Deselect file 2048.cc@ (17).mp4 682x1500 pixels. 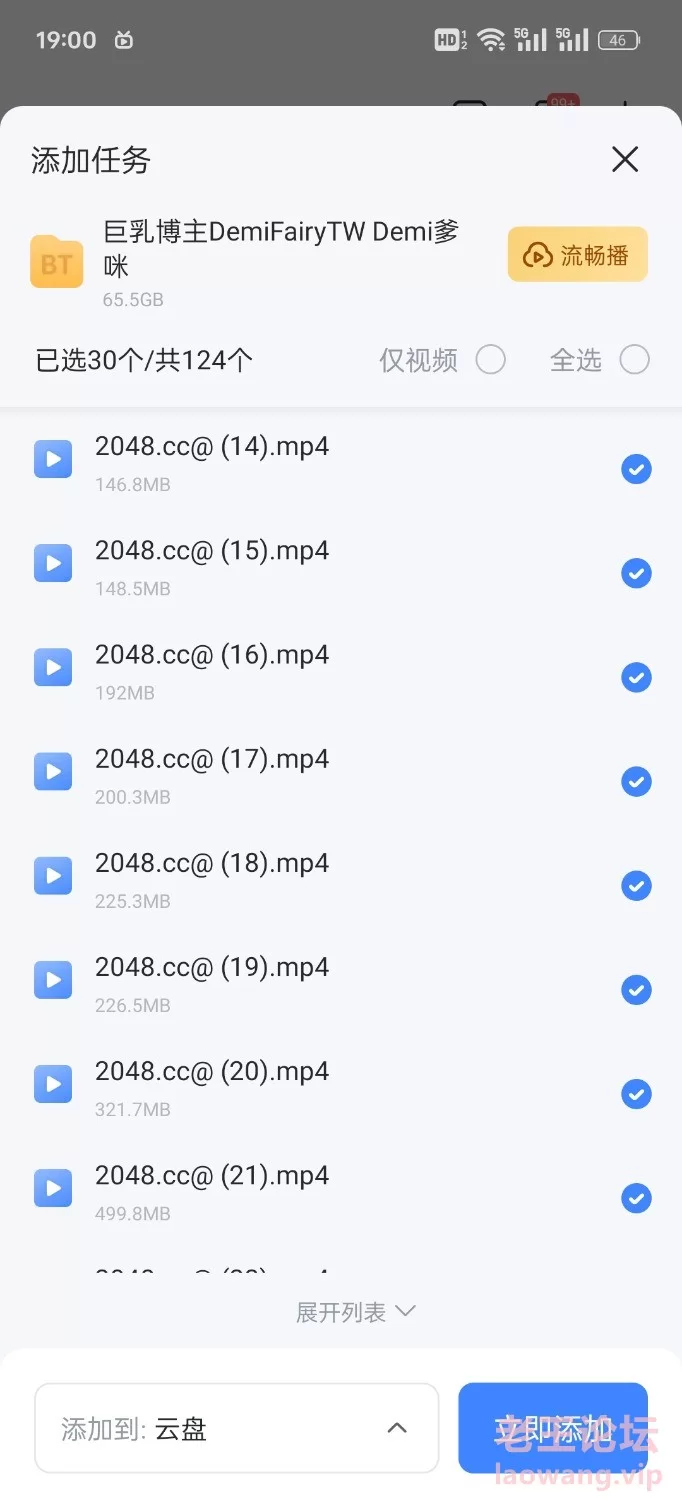click(636, 781)
